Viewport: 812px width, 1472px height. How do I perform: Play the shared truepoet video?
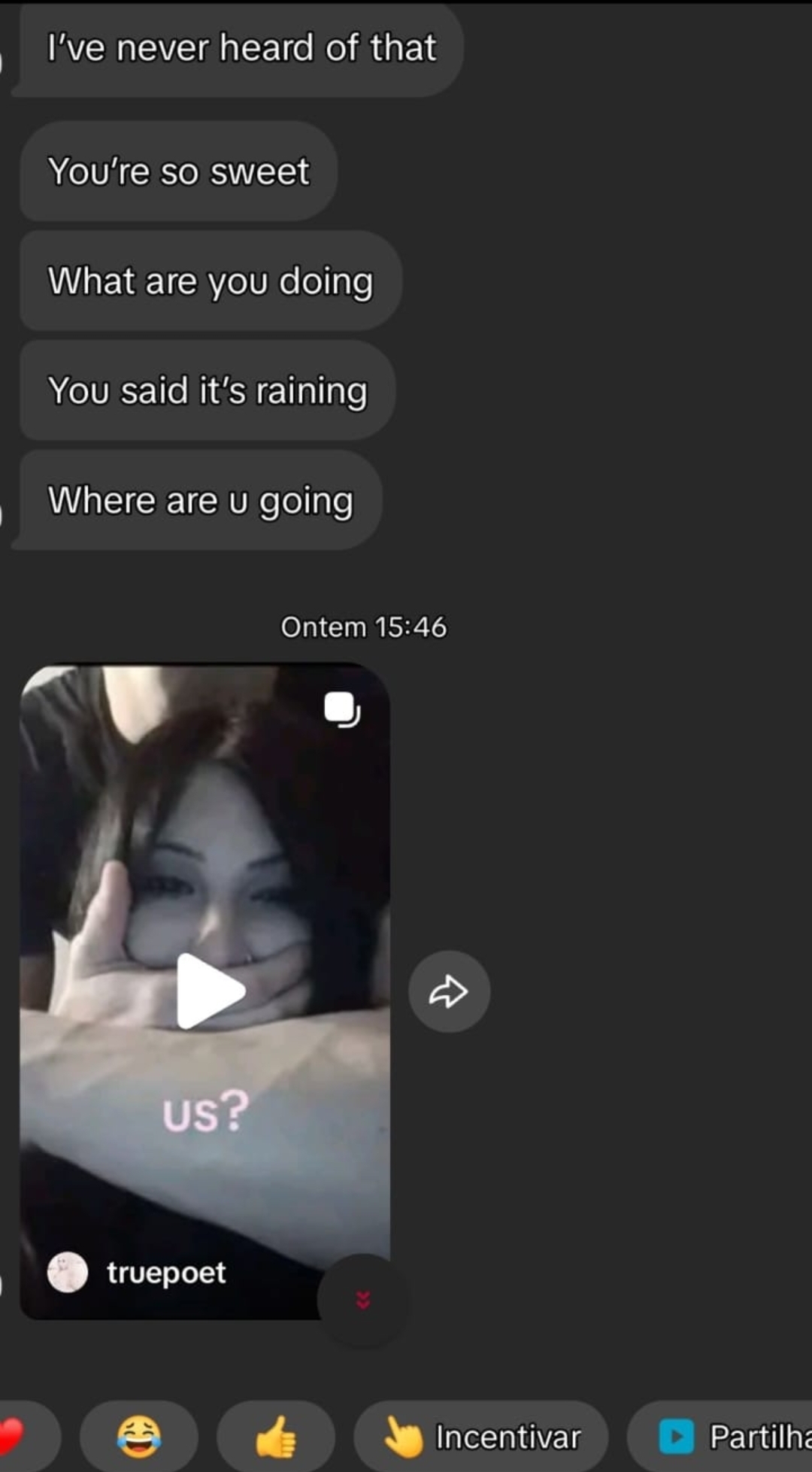(x=210, y=991)
